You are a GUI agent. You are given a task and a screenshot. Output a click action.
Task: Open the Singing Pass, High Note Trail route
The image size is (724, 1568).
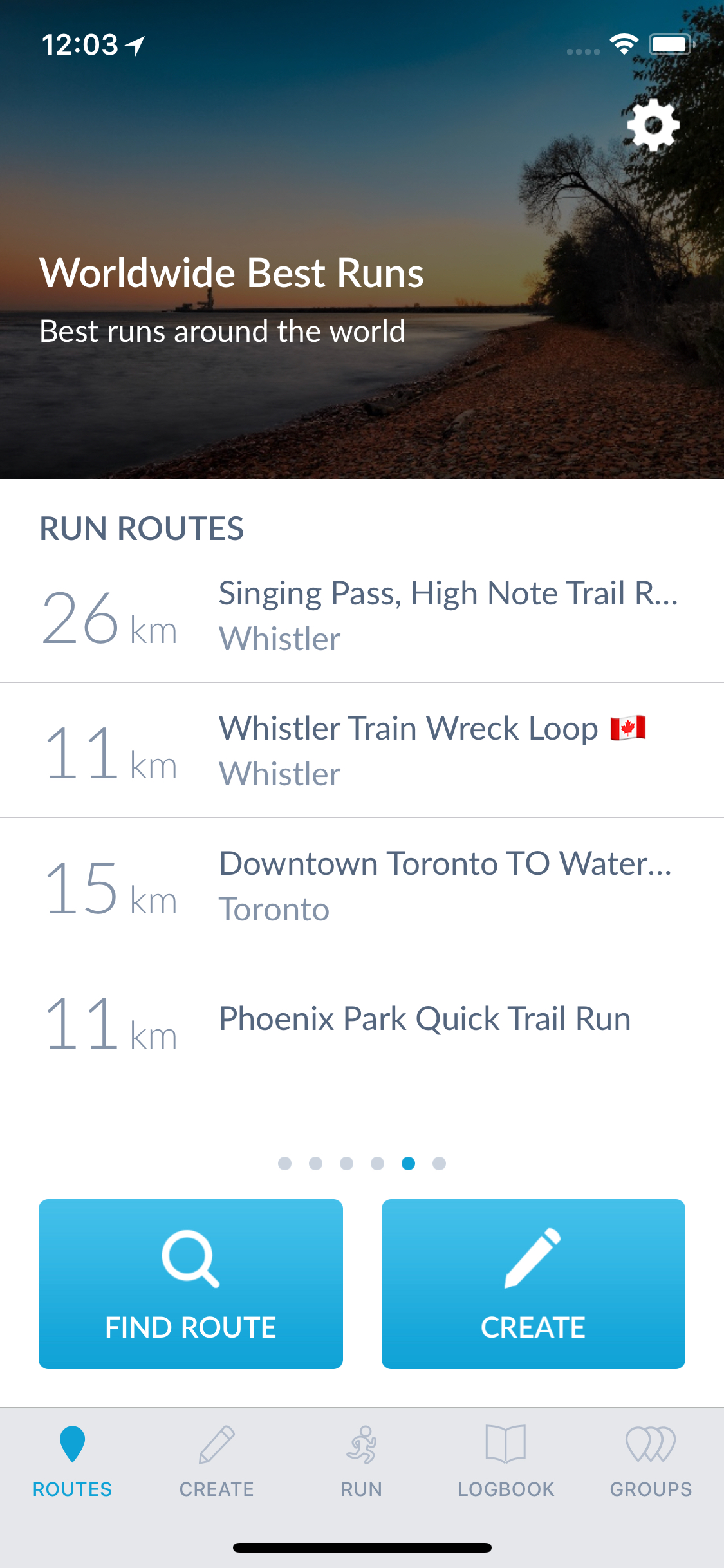[x=362, y=615]
